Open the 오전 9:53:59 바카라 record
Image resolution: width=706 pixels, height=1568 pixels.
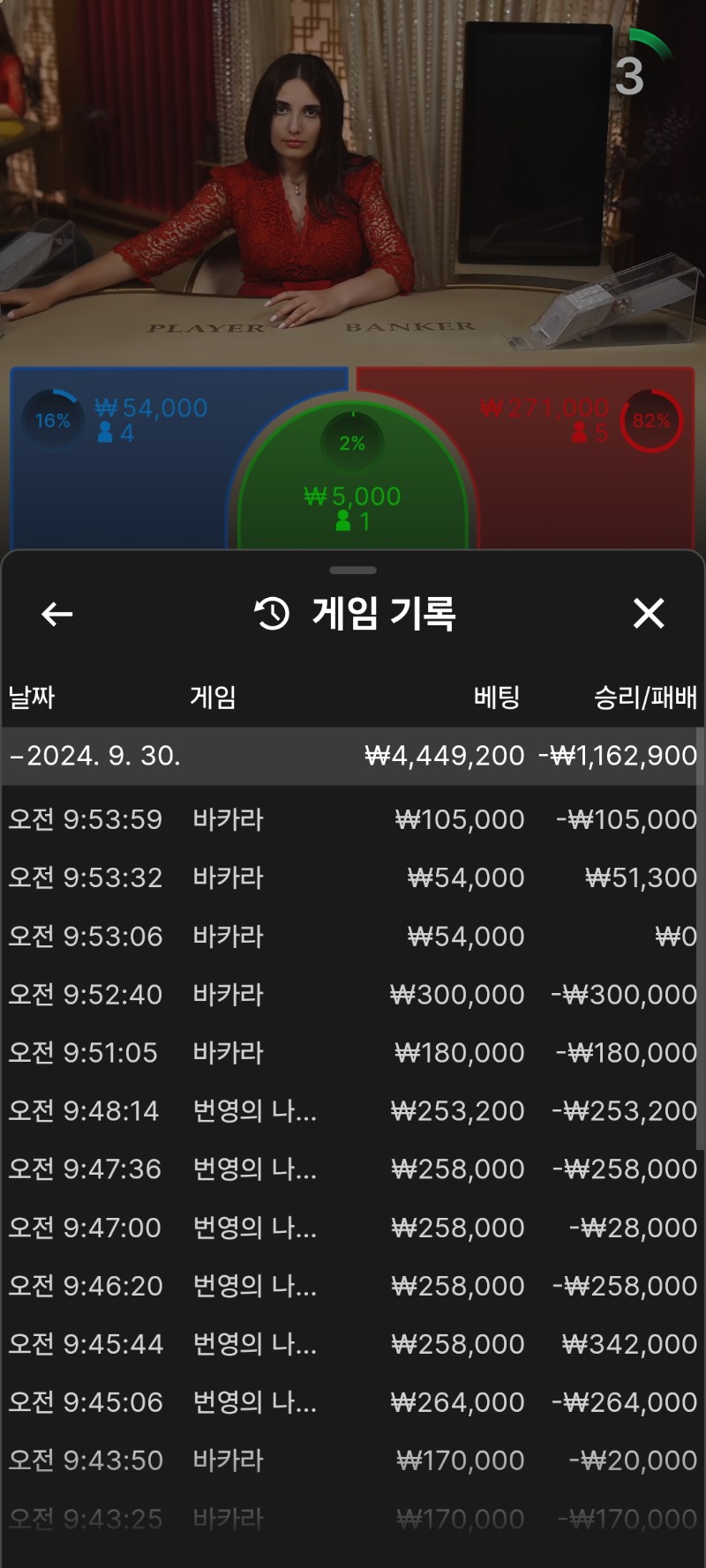[353, 819]
